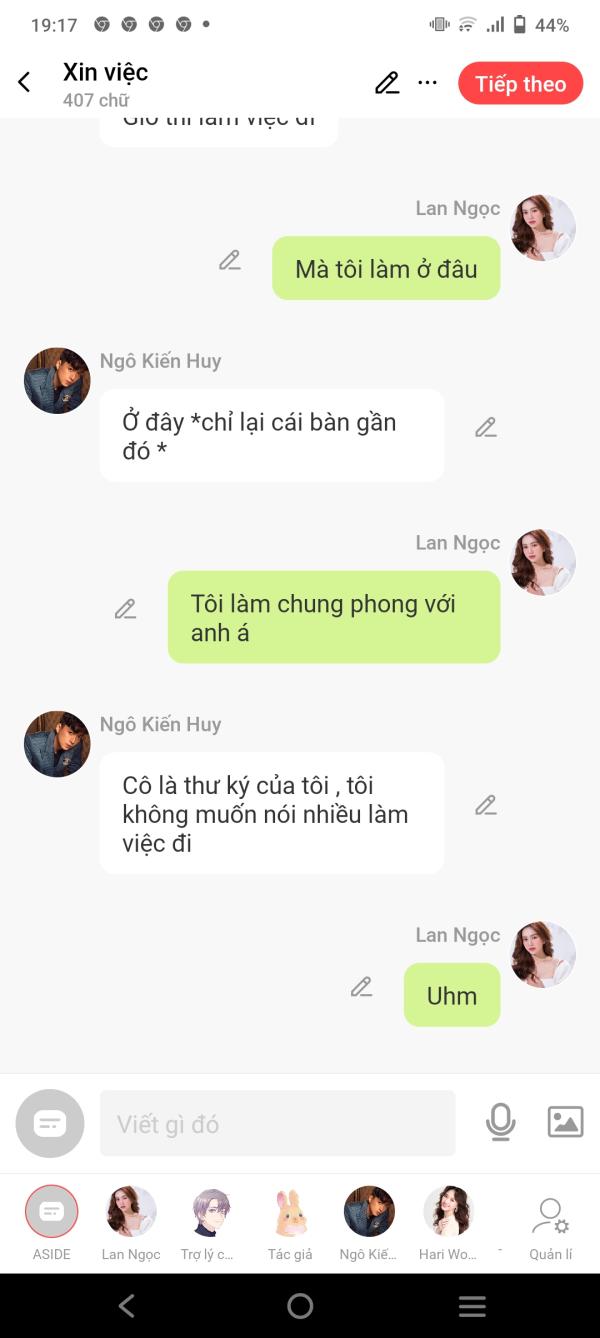The height and width of the screenshot is (1338, 600).
Task: Edit the "Uhm" message
Action: [361, 987]
